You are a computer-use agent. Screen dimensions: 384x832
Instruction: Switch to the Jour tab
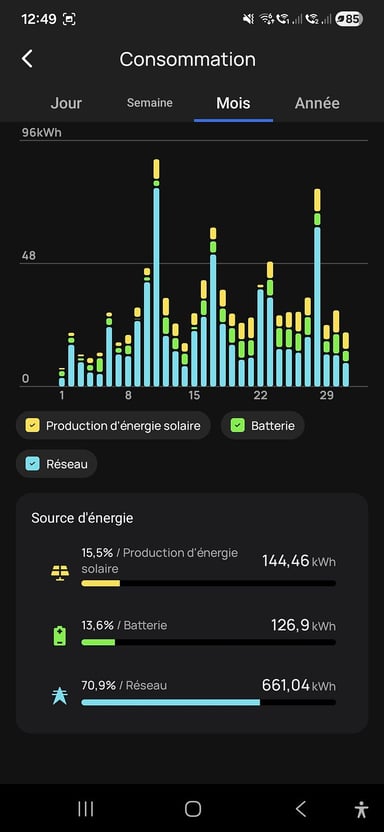[x=66, y=103]
